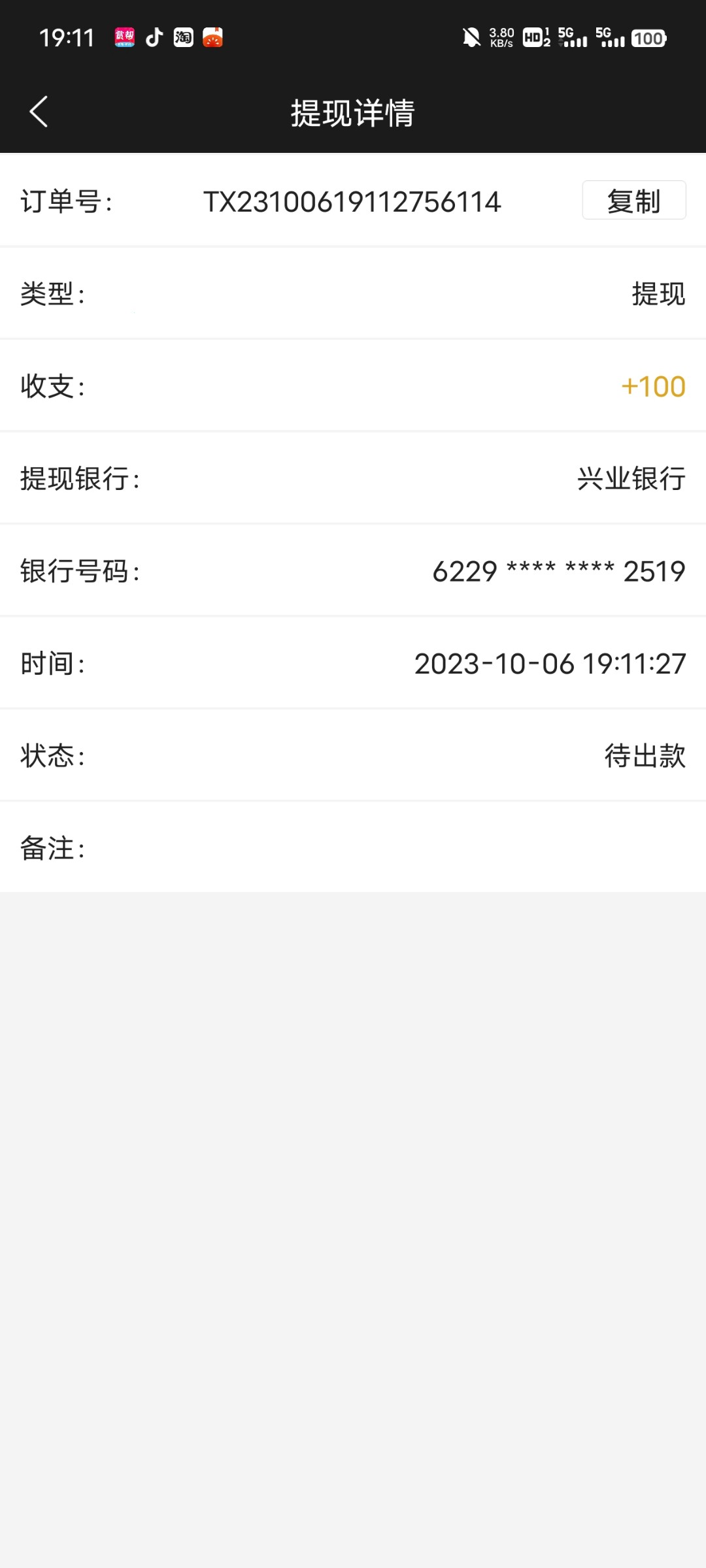Tap the 兴业银行 withdrawal bank entry
This screenshot has width=706, height=1568.
pos(628,479)
